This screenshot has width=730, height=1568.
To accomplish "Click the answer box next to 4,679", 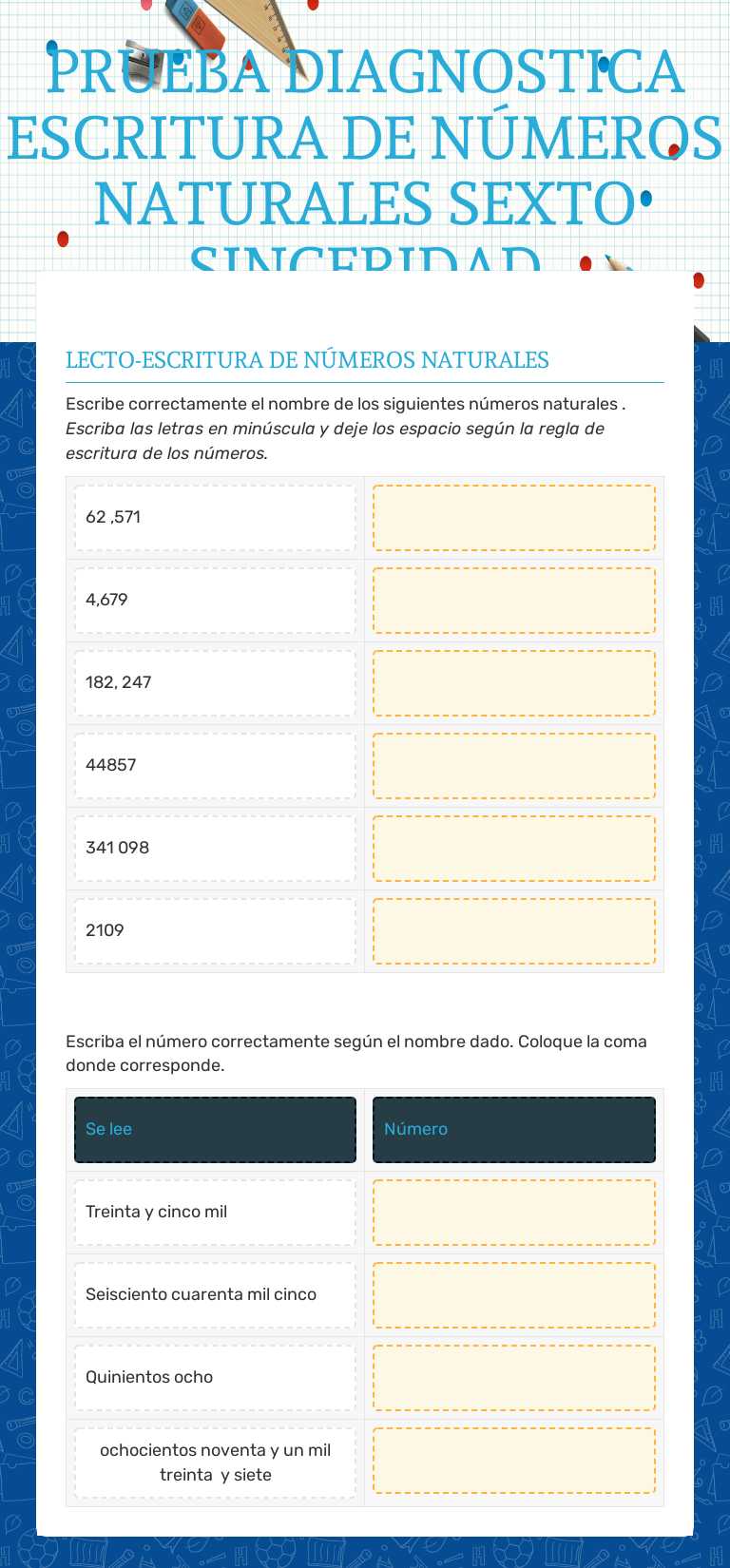I will pyautogui.click(x=513, y=601).
